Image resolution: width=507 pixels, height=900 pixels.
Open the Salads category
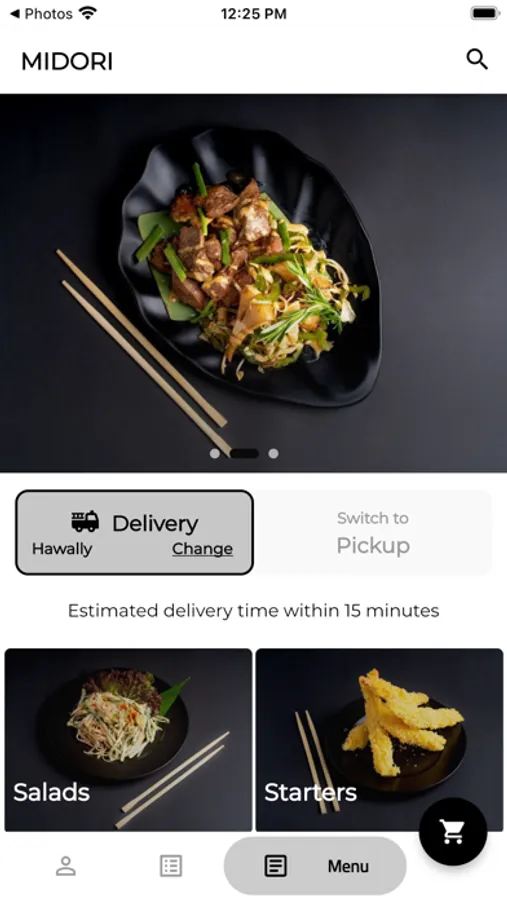pos(128,740)
